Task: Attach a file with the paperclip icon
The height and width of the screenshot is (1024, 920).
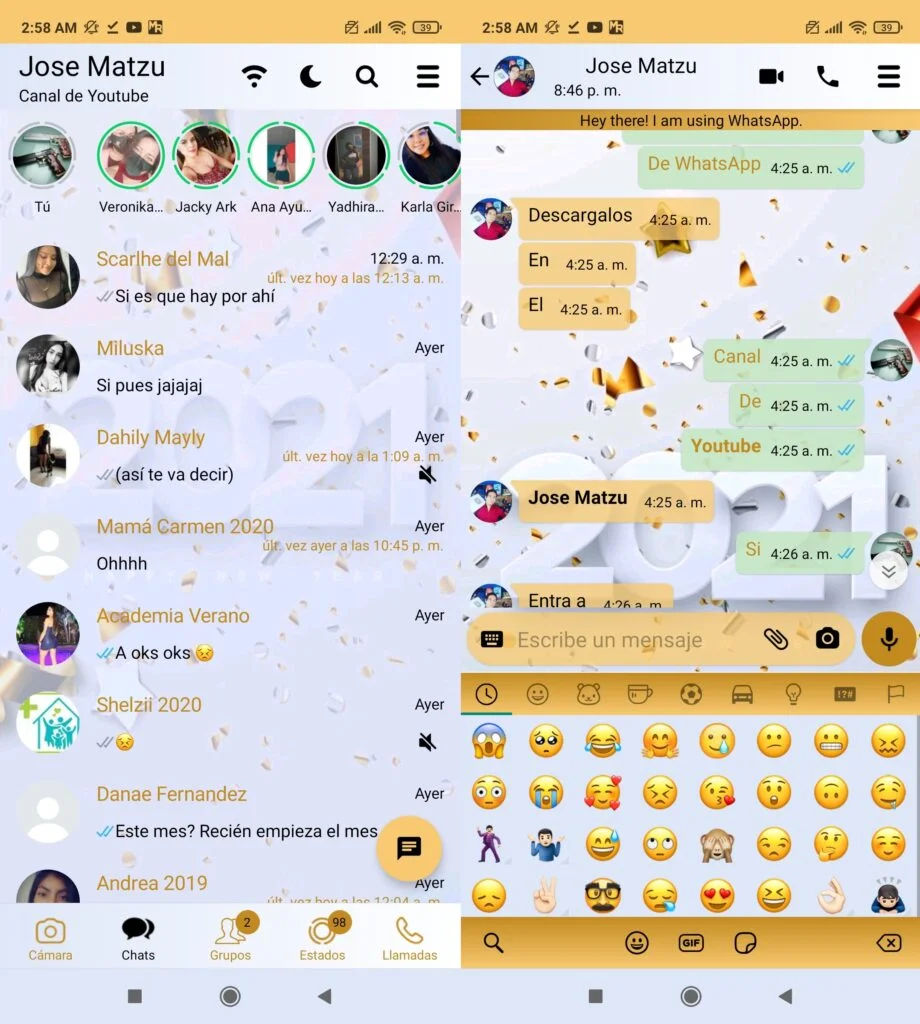Action: [x=775, y=640]
